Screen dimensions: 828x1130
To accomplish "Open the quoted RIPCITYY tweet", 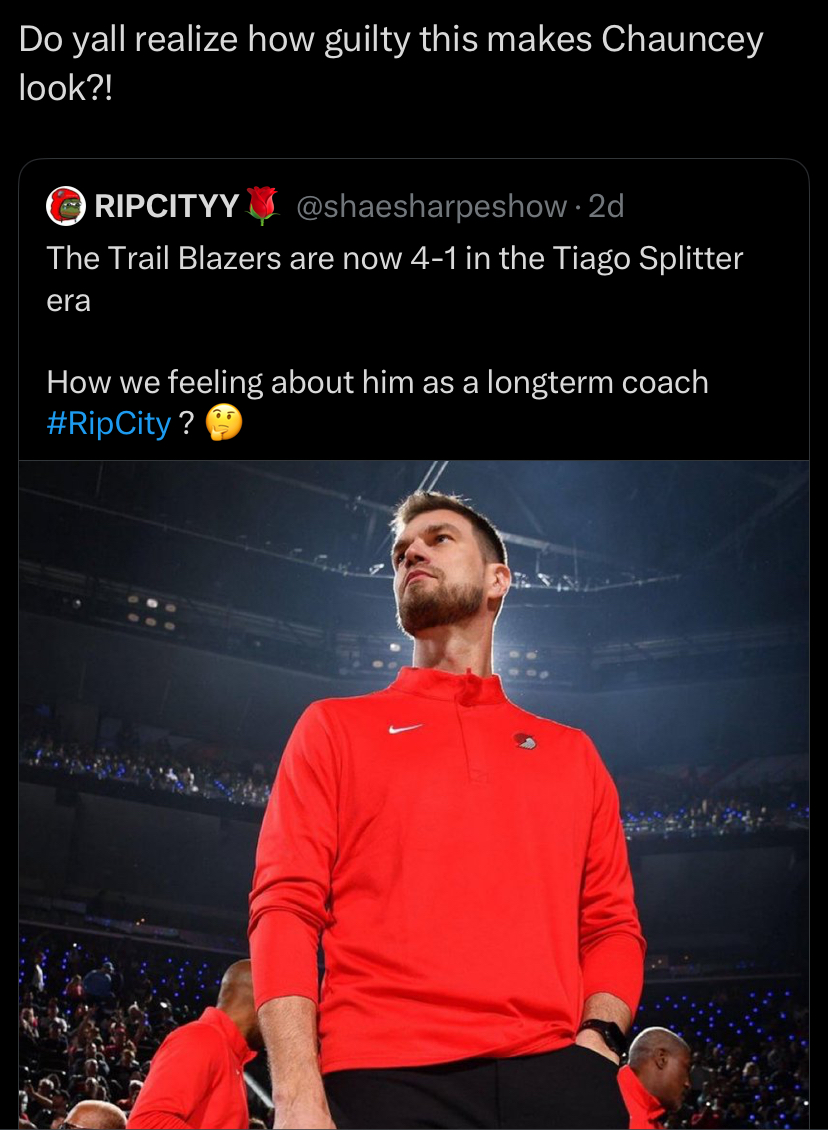I will point(414,644).
